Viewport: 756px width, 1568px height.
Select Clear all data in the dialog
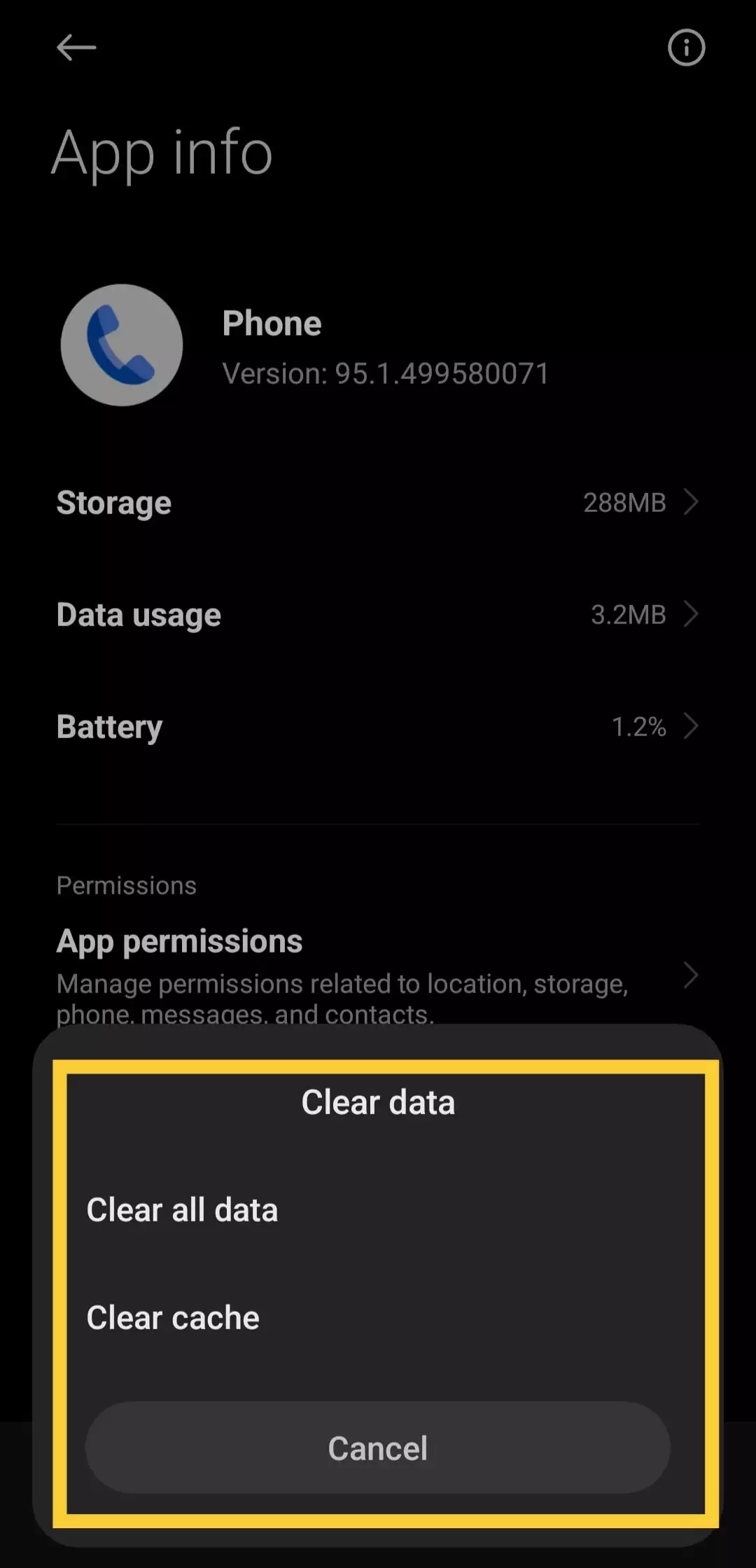[x=182, y=1209]
